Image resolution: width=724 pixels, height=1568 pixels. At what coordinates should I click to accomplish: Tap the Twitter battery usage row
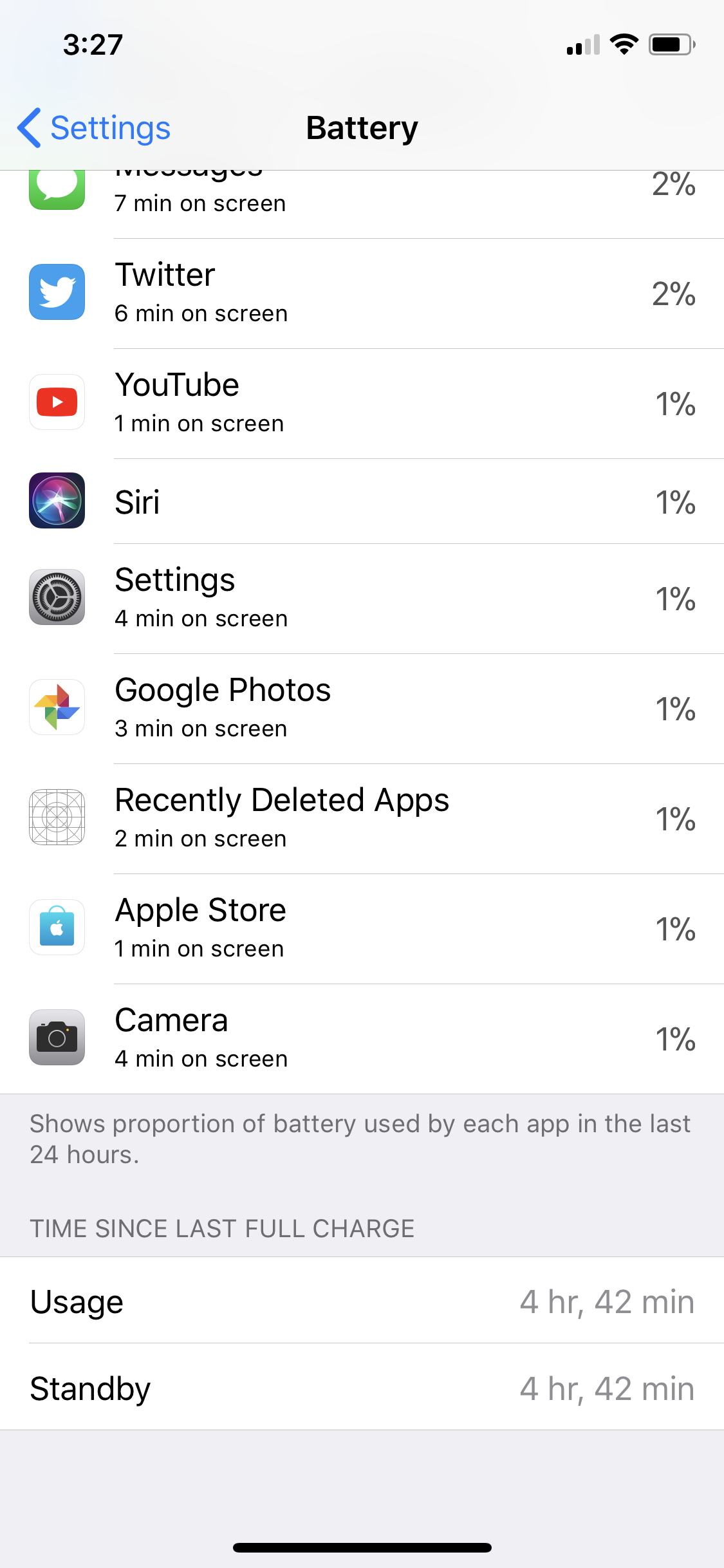(362, 294)
